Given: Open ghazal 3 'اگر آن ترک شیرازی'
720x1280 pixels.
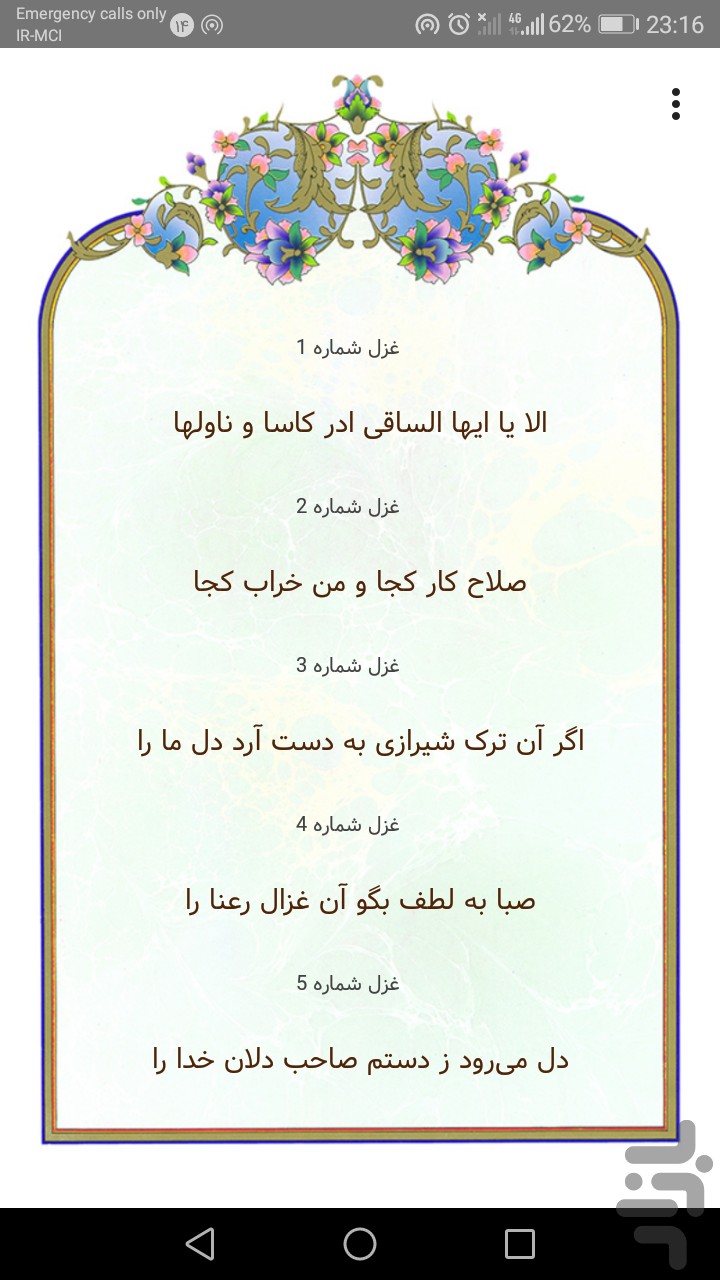Looking at the screenshot, I should (360, 741).
